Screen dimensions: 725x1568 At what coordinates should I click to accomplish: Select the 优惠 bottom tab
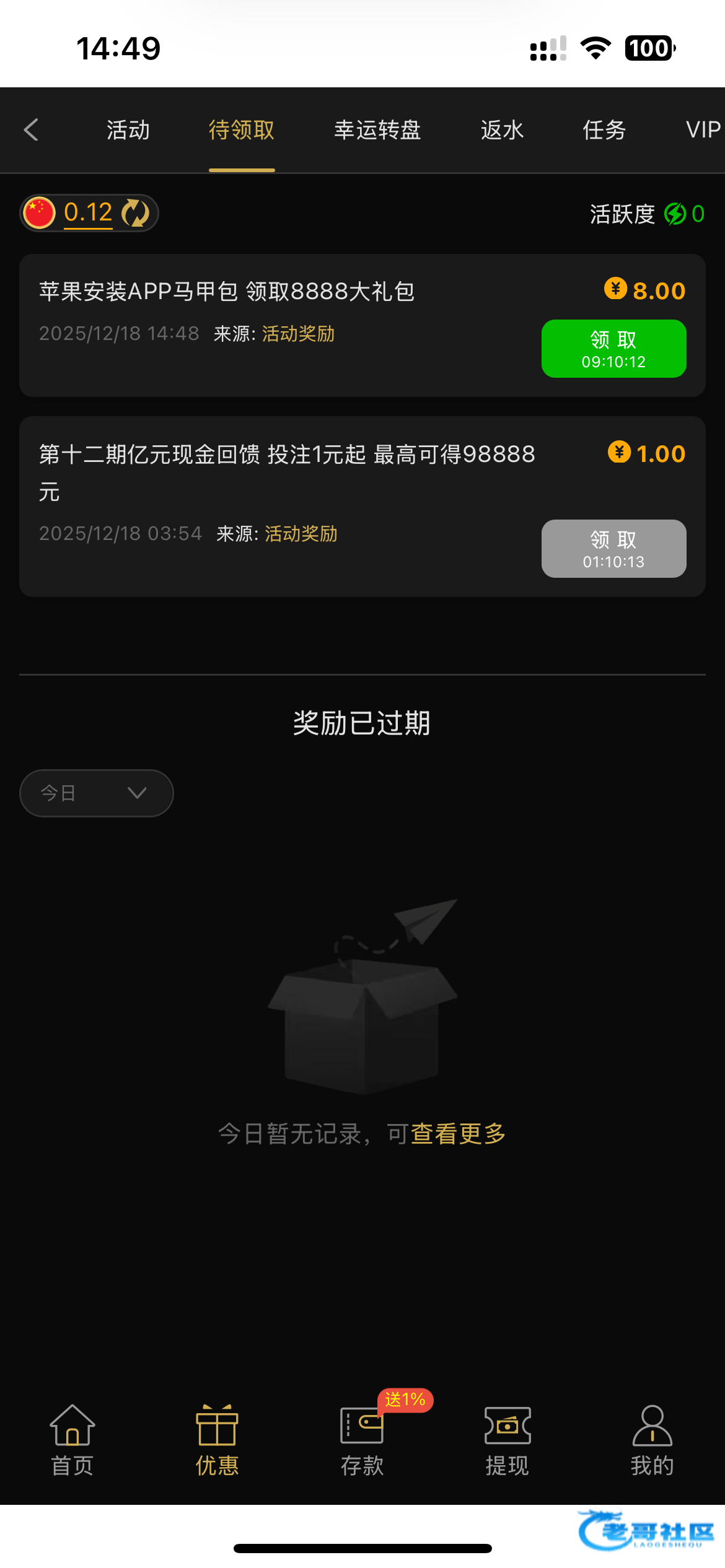(x=217, y=1440)
